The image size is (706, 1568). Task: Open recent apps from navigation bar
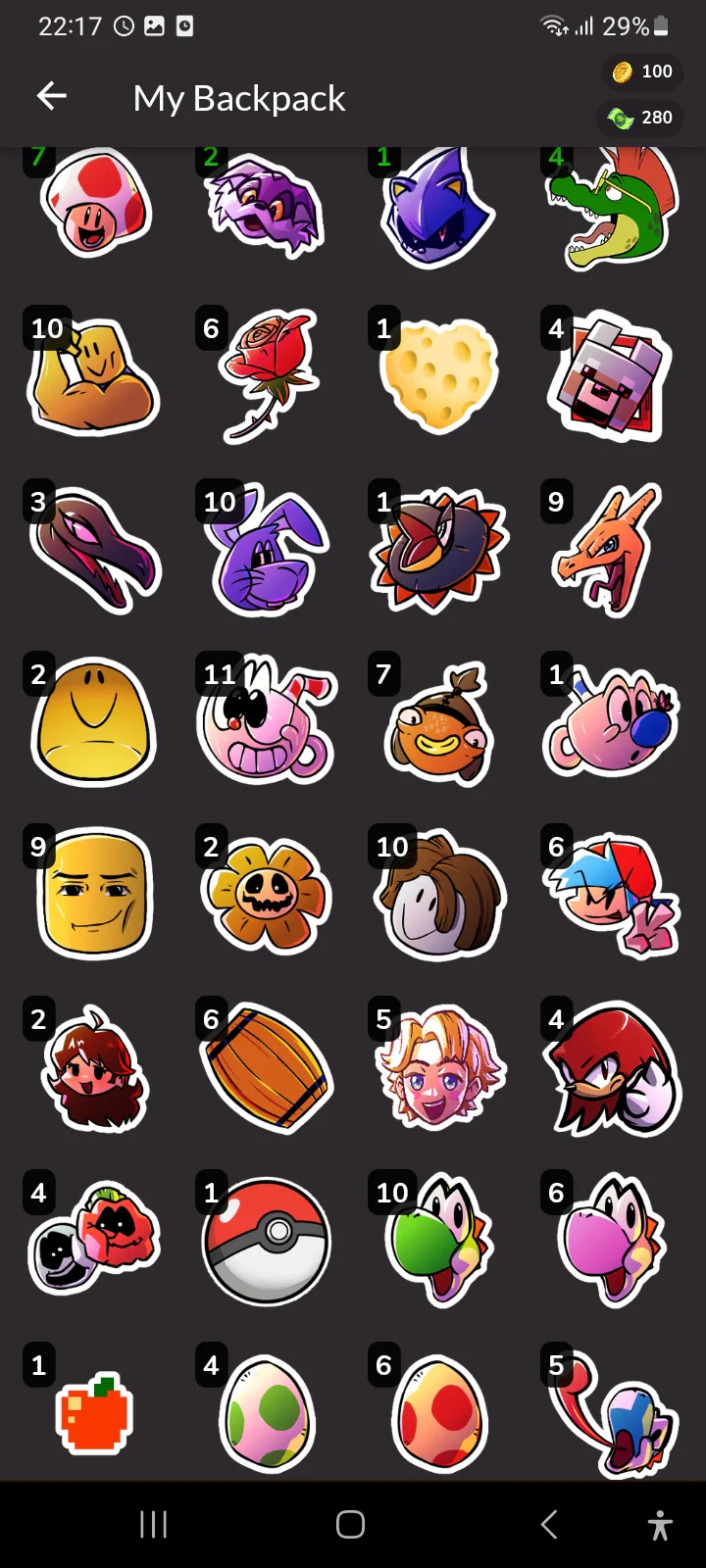(x=154, y=1525)
